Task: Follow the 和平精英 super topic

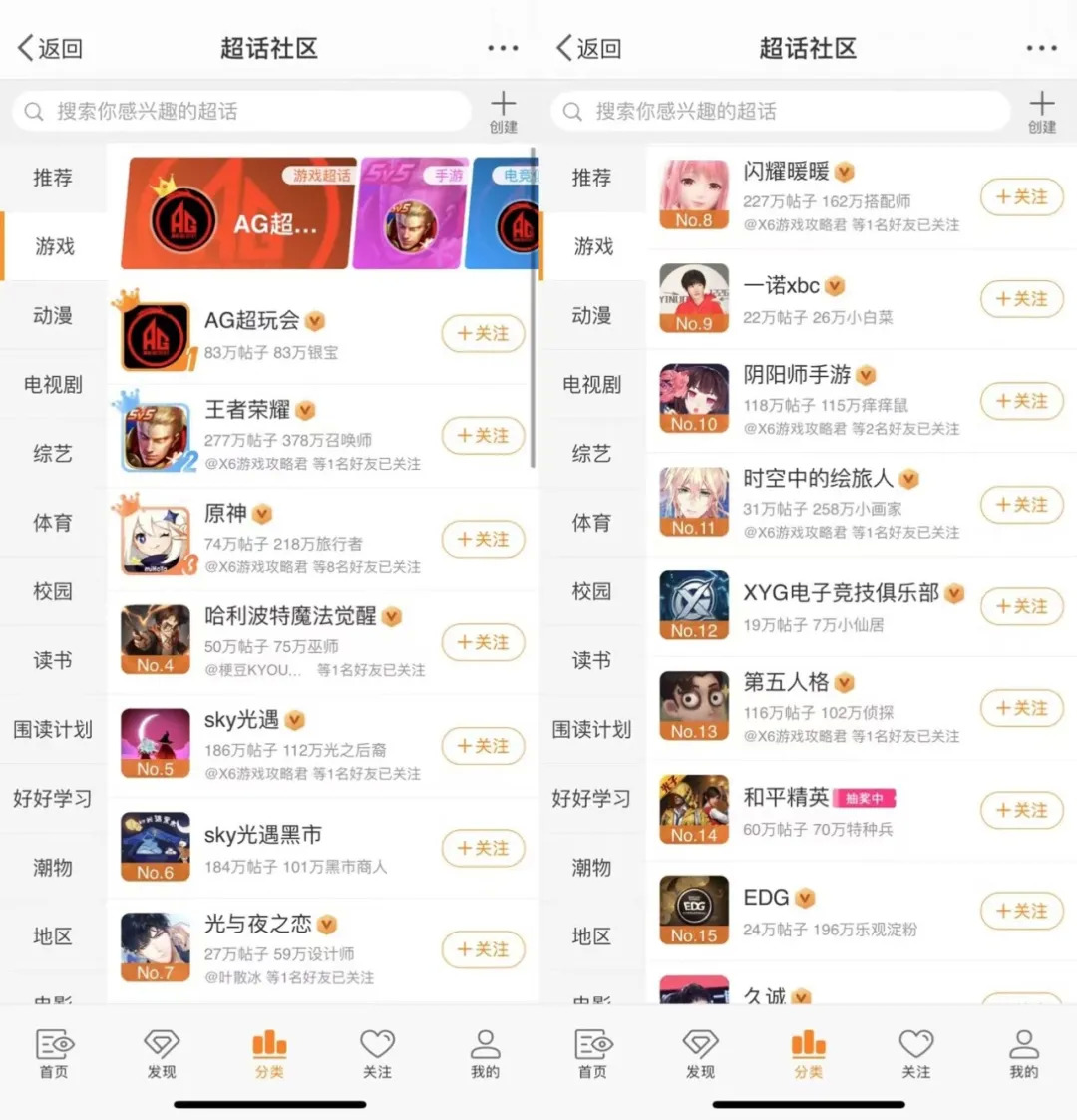Action: tap(1021, 810)
